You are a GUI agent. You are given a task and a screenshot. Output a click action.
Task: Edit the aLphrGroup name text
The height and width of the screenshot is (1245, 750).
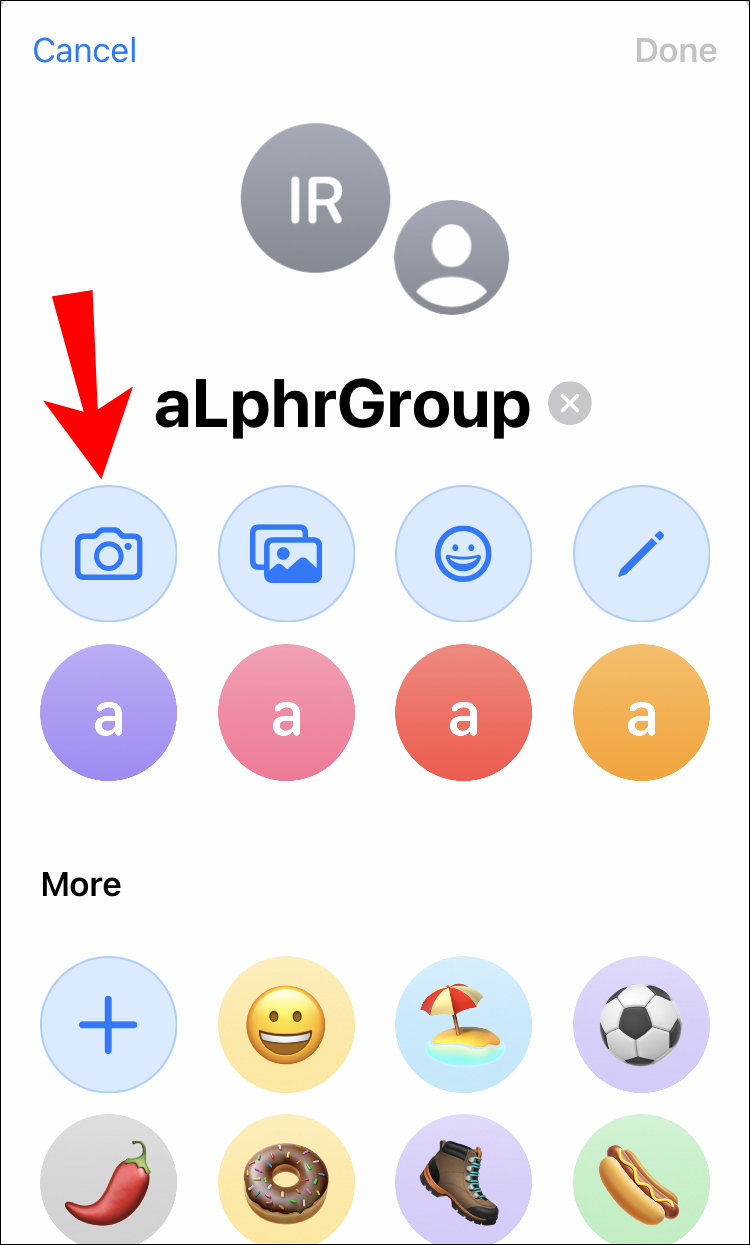pos(342,405)
